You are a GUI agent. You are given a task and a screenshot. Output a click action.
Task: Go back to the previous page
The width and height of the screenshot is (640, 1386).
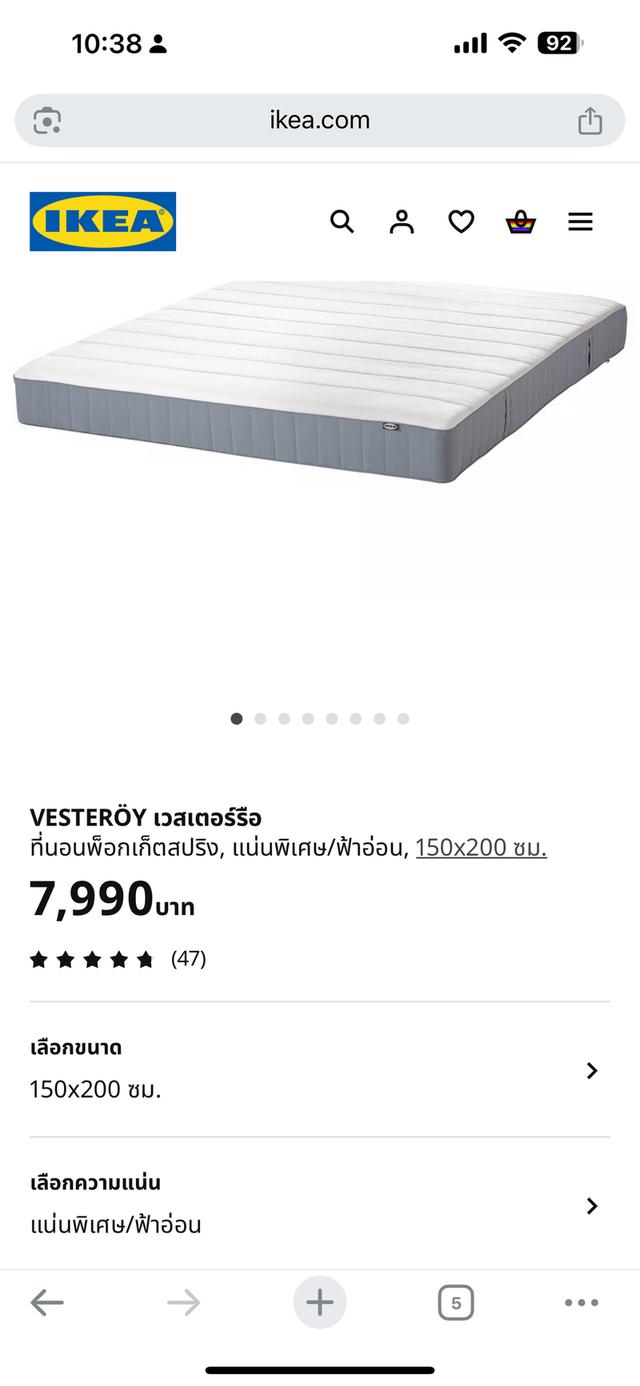pos(47,1303)
